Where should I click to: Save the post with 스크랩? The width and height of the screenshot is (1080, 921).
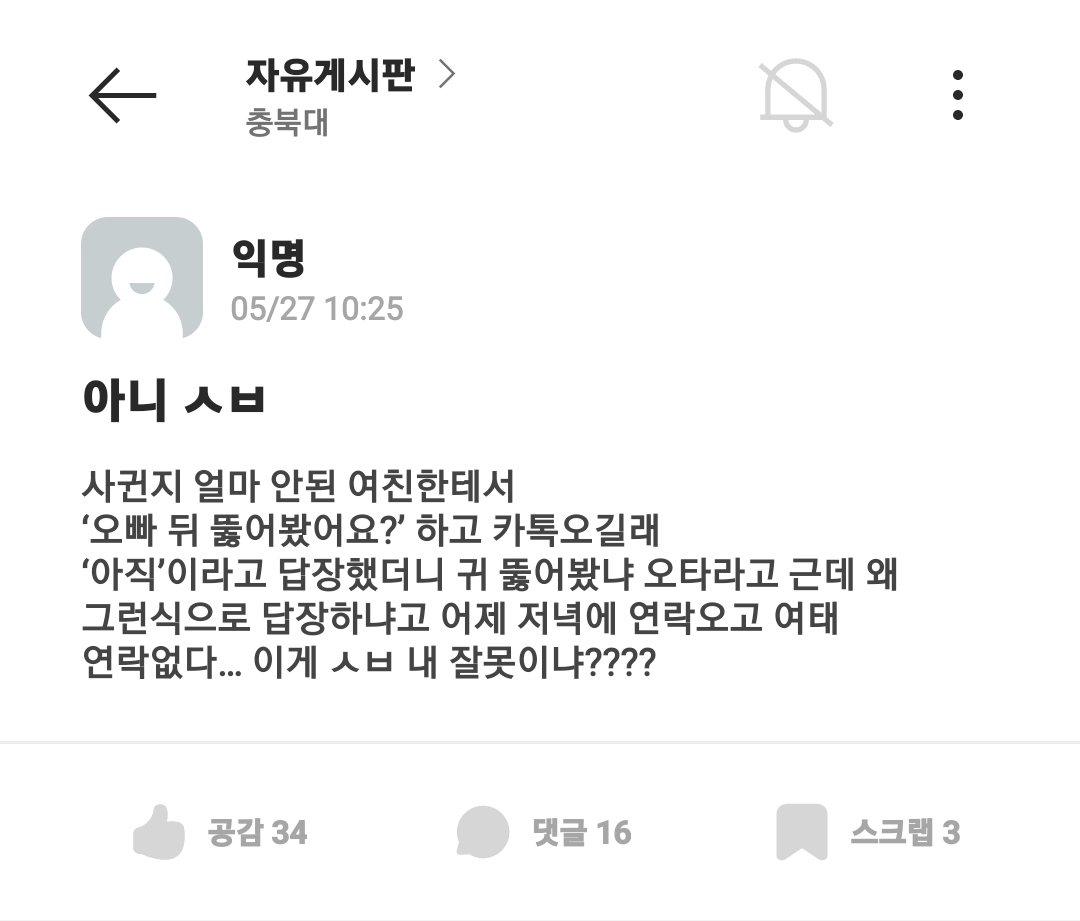click(x=868, y=832)
